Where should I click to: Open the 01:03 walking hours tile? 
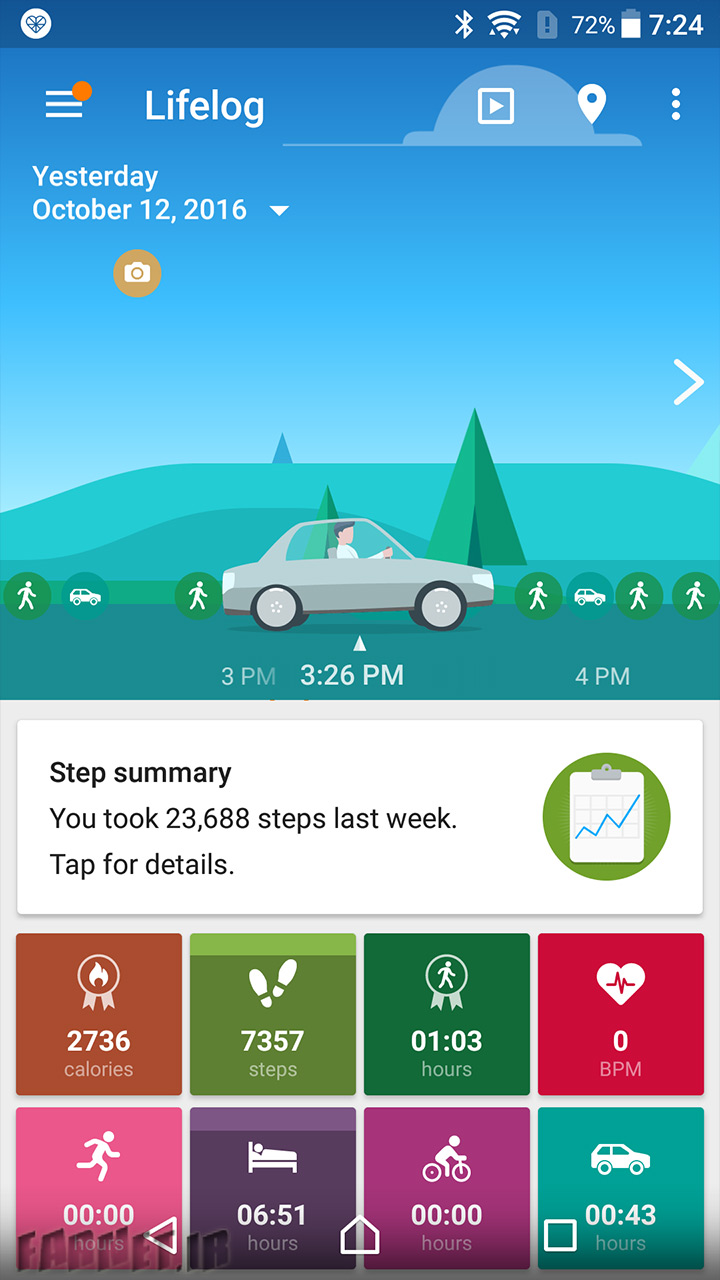(447, 1015)
